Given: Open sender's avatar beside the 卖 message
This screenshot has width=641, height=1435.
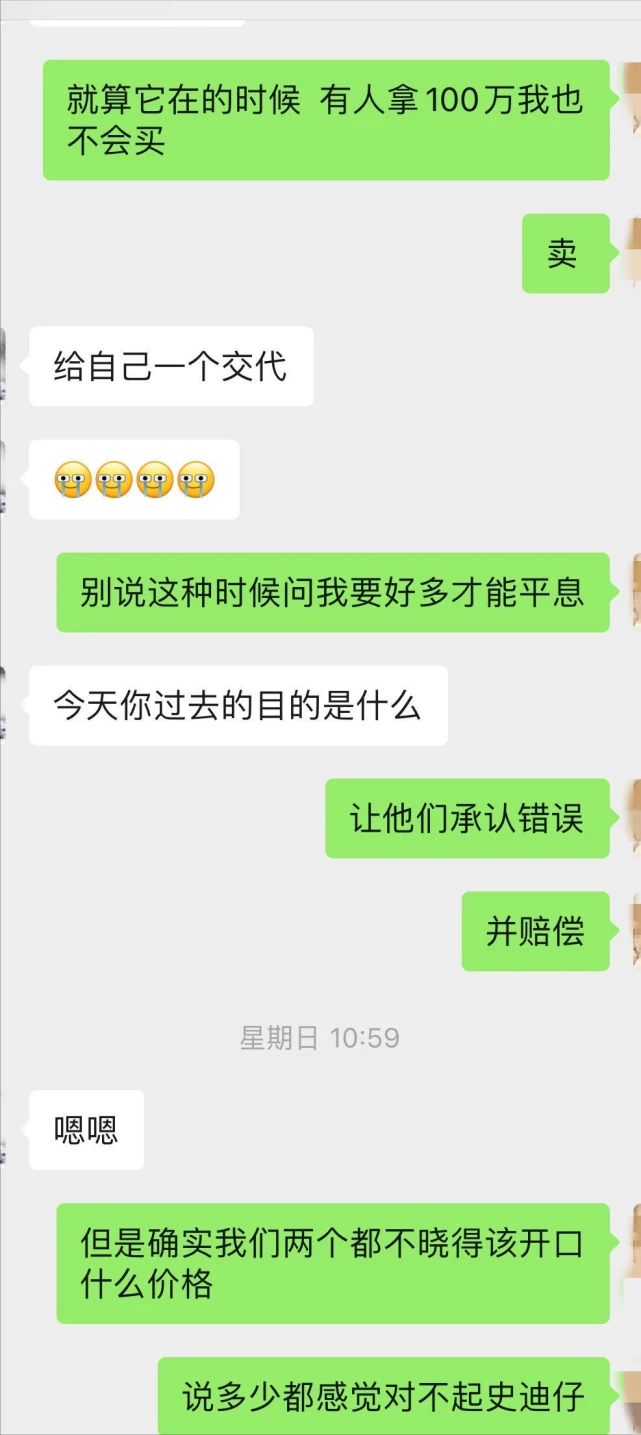Looking at the screenshot, I should [632, 253].
